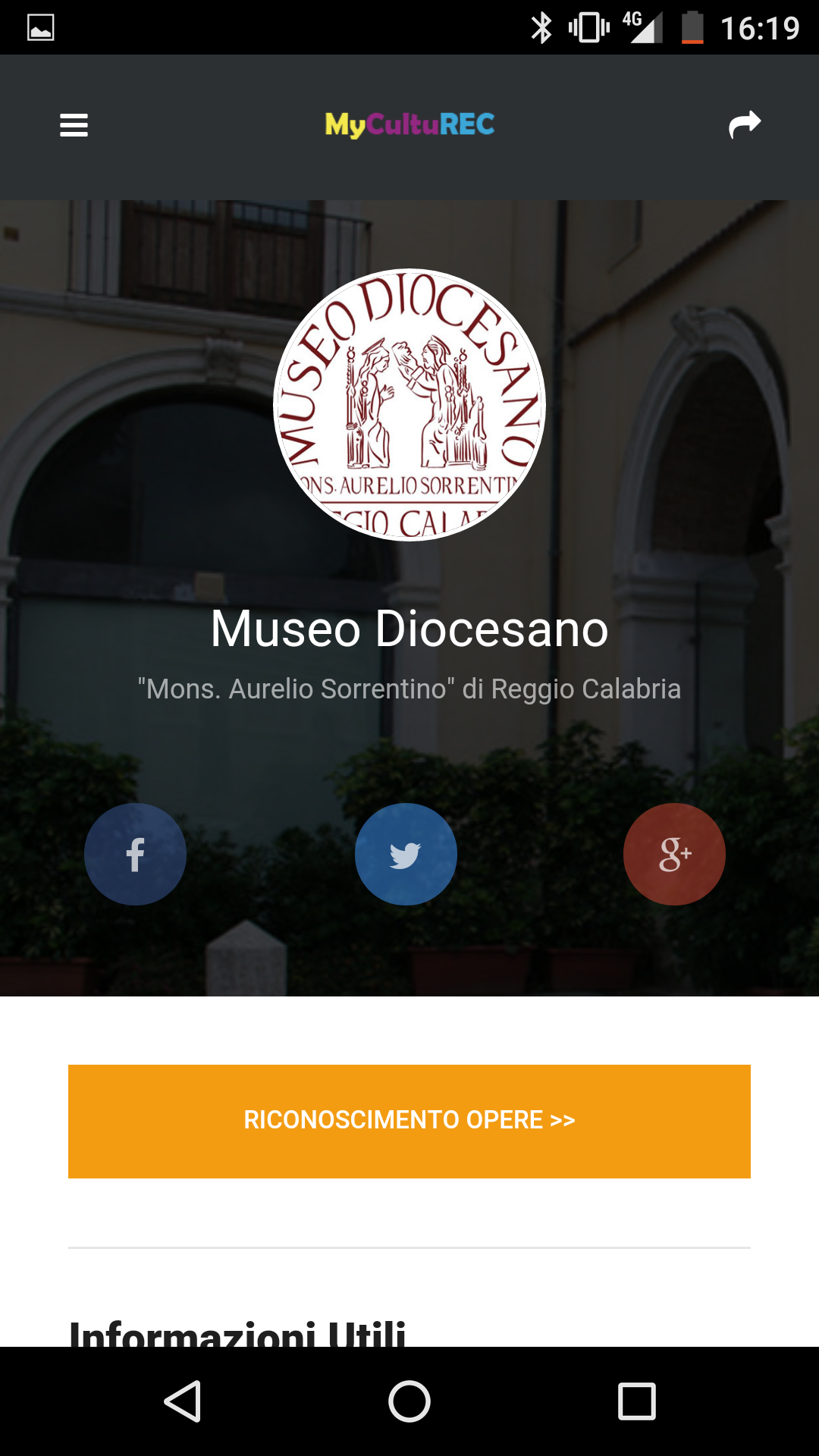
Task: Share this museum page
Action: [x=745, y=124]
